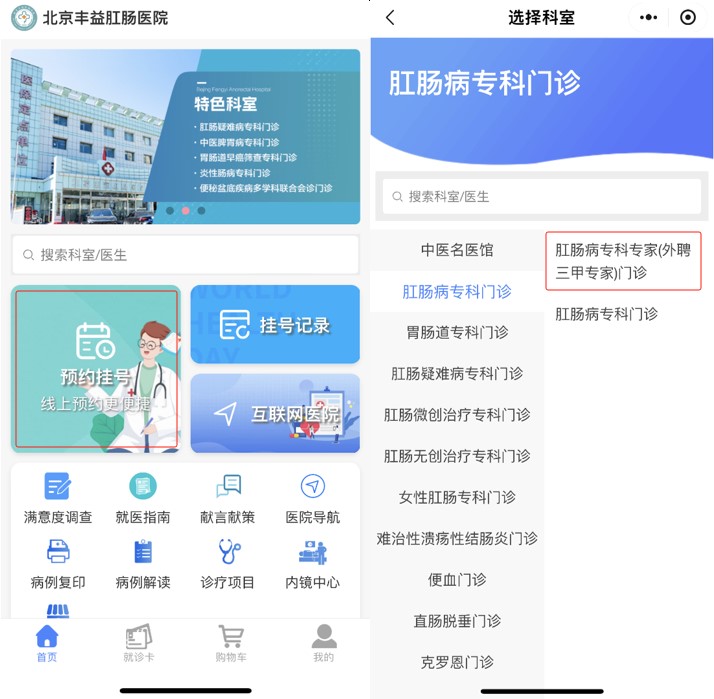The height and width of the screenshot is (699, 714).
Task: Select 便血门诊 category
Action: click(457, 579)
